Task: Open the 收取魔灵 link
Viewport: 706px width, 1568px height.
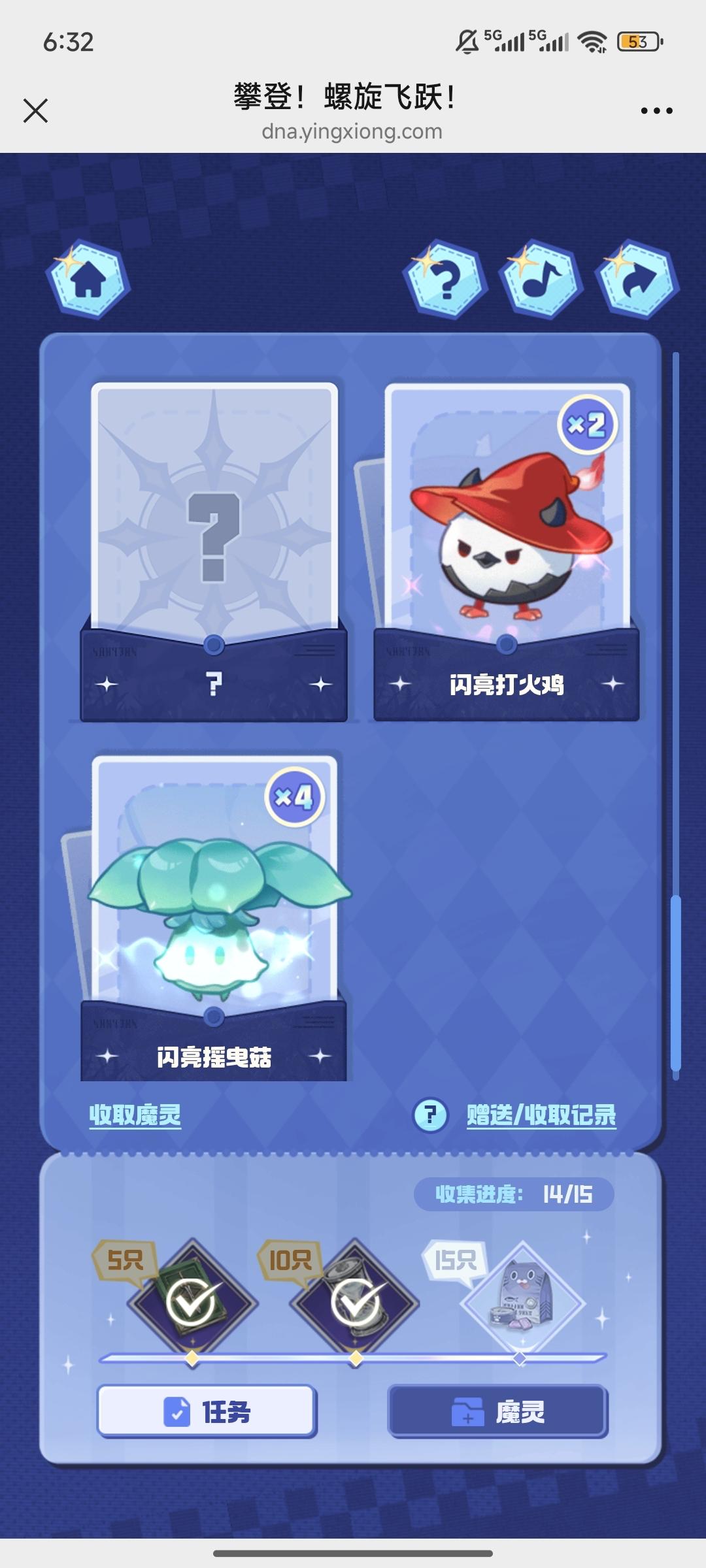Action: point(135,1115)
